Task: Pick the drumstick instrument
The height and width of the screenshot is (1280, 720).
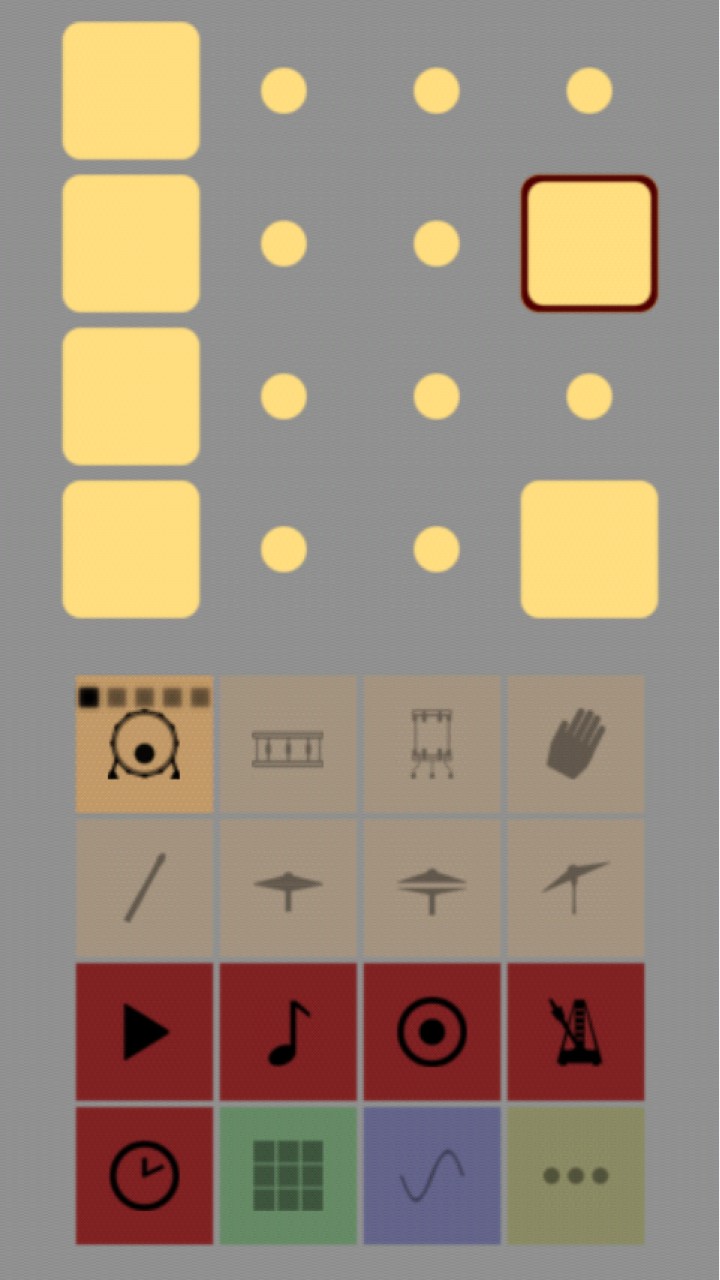Action: 144,887
